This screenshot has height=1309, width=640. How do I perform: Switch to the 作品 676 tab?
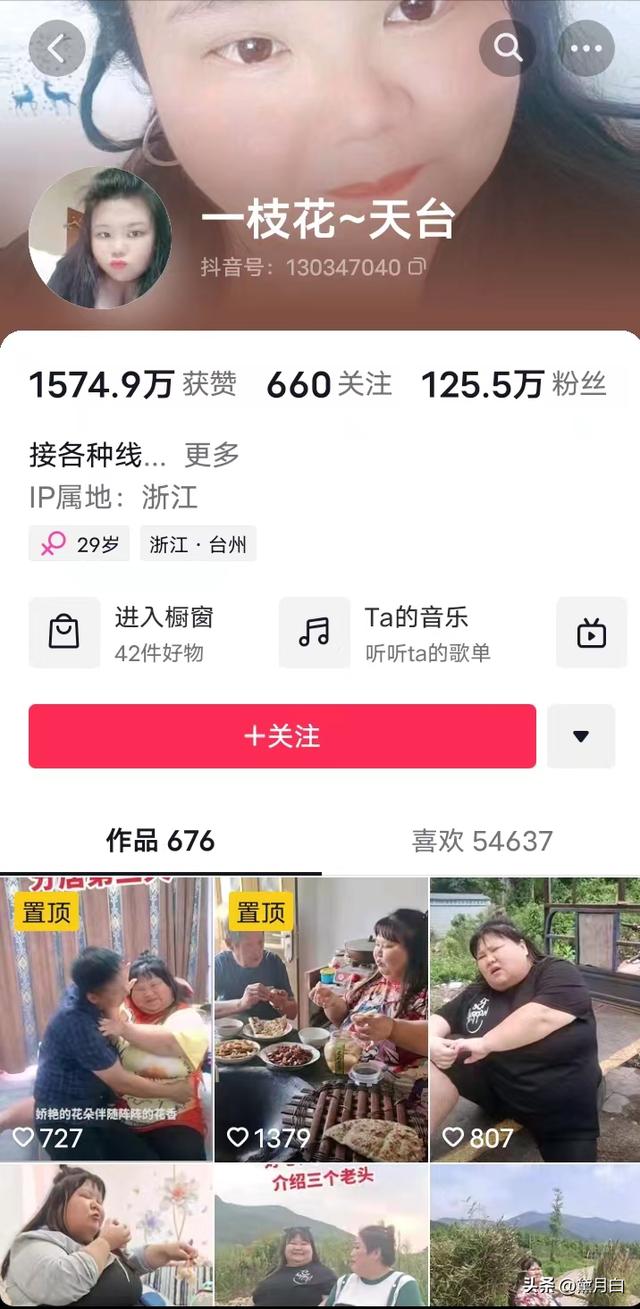pos(161,841)
